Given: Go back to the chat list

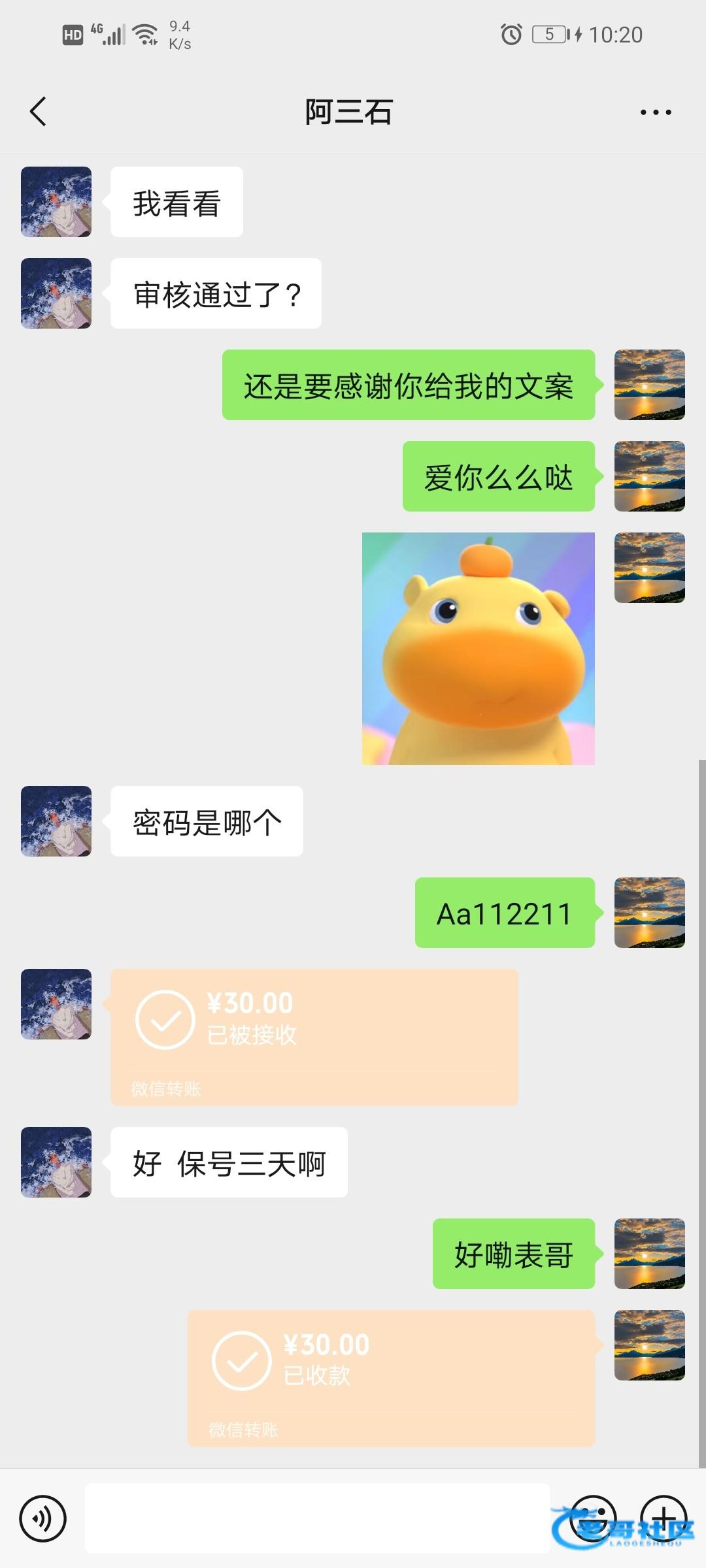Looking at the screenshot, I should (38, 111).
